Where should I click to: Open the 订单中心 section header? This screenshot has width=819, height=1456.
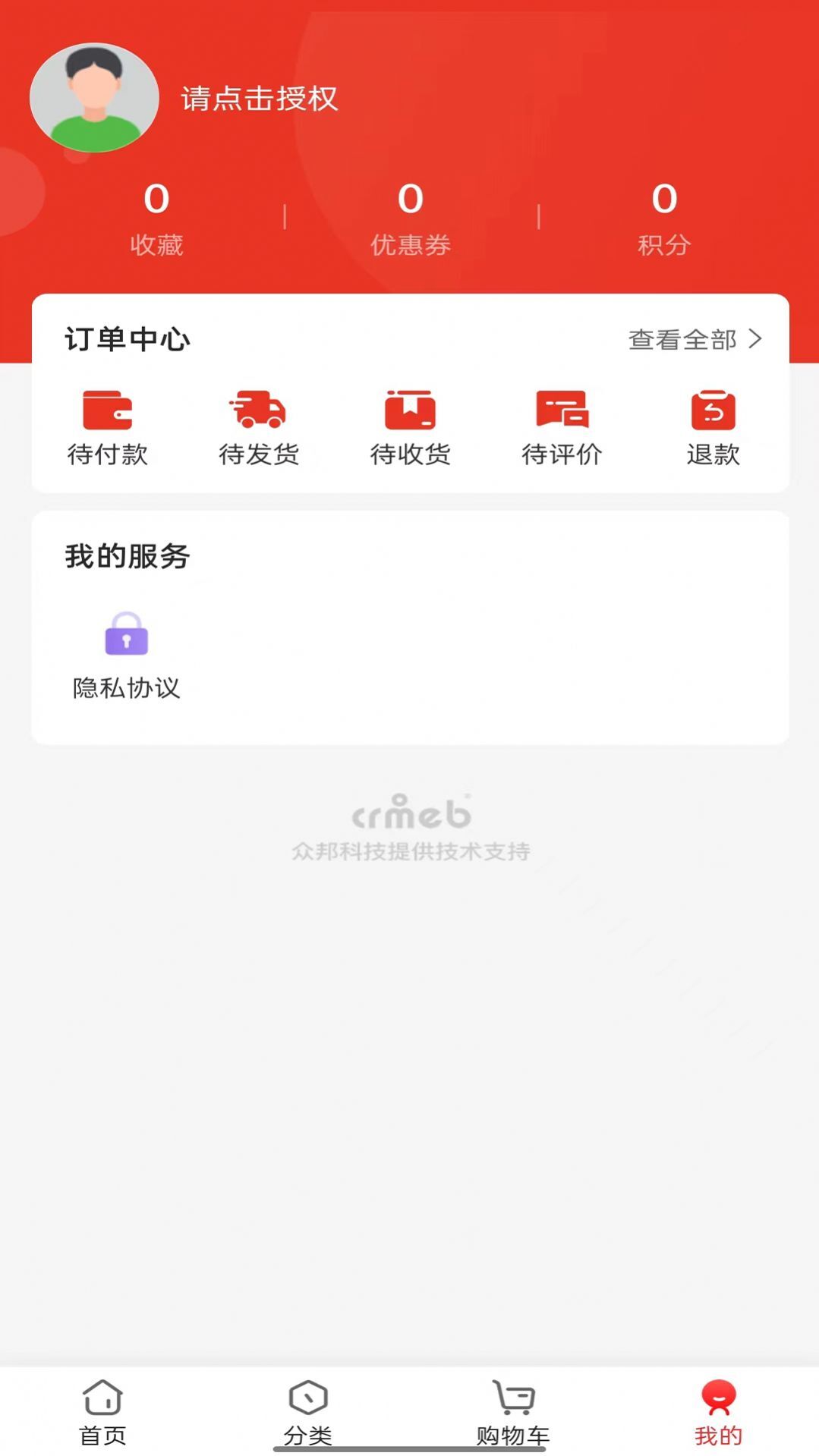pyautogui.click(x=128, y=340)
